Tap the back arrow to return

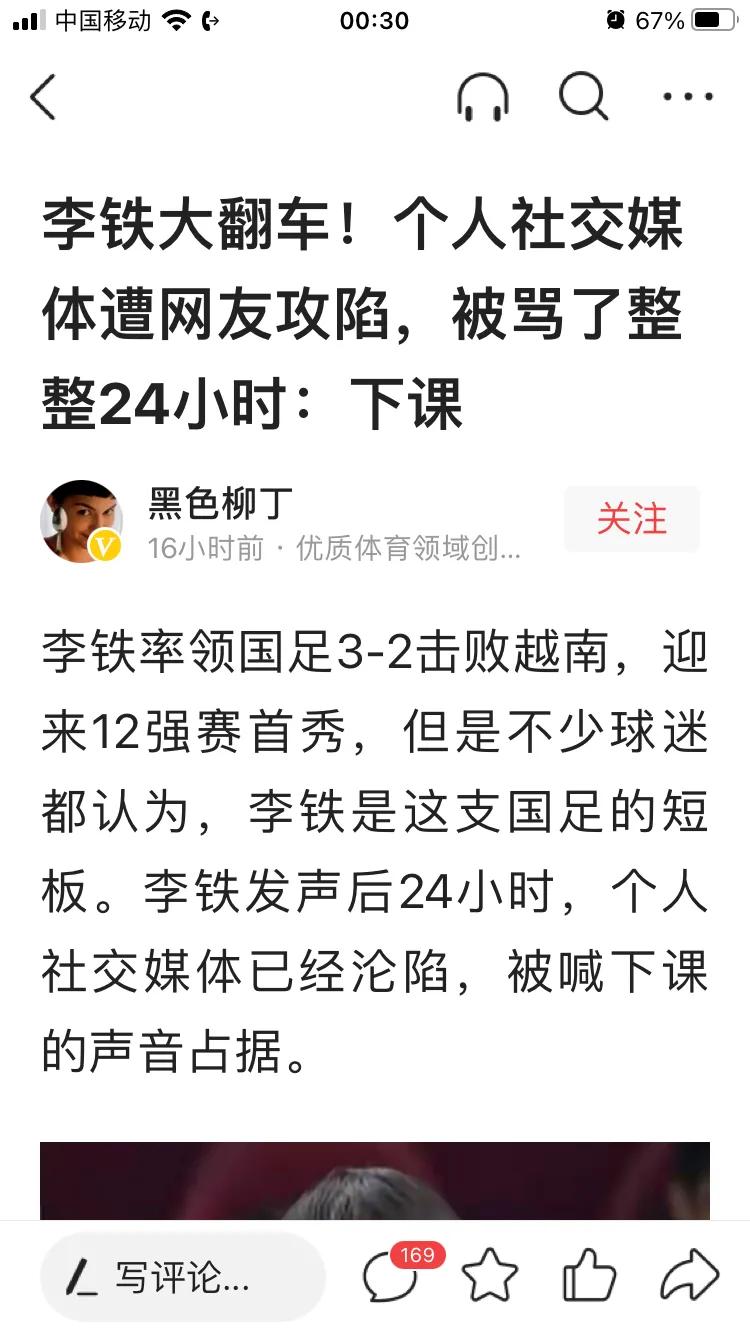coord(43,97)
